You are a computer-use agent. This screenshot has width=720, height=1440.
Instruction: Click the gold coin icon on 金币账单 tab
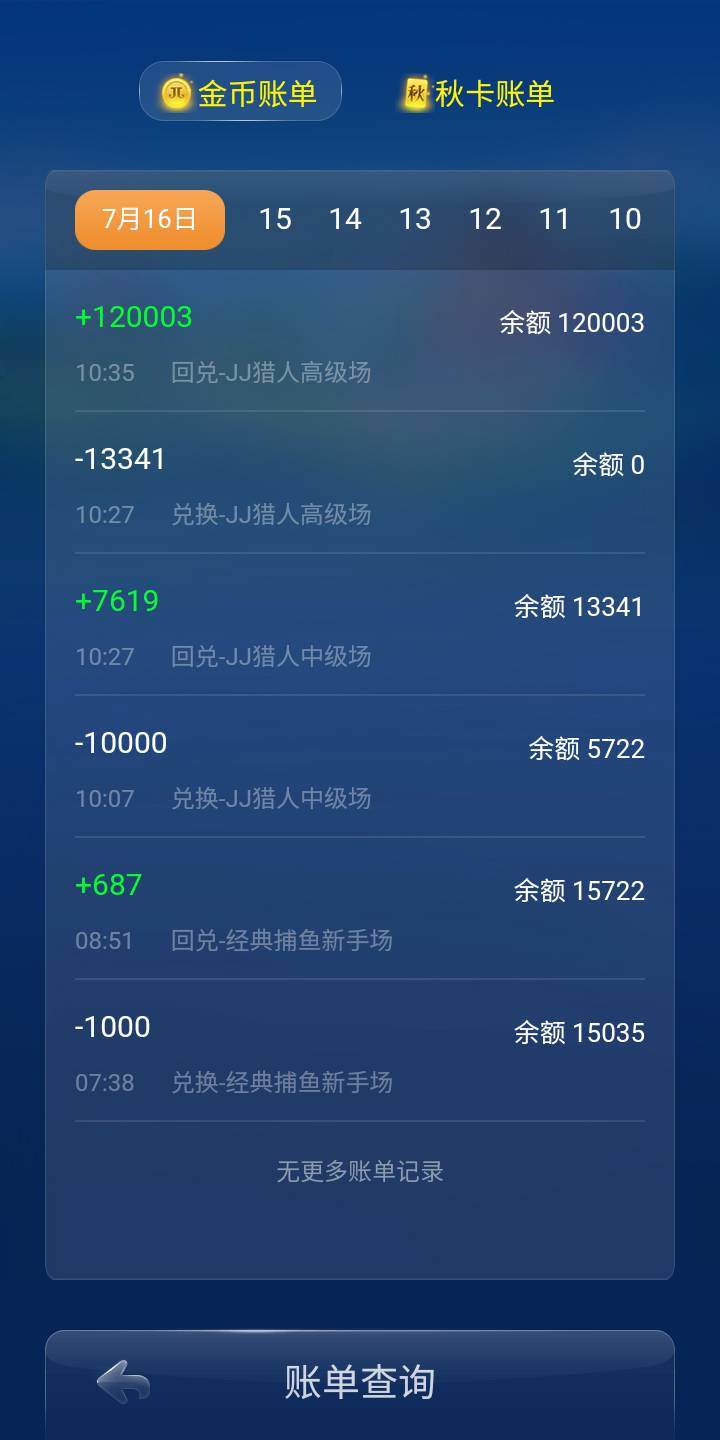173,91
